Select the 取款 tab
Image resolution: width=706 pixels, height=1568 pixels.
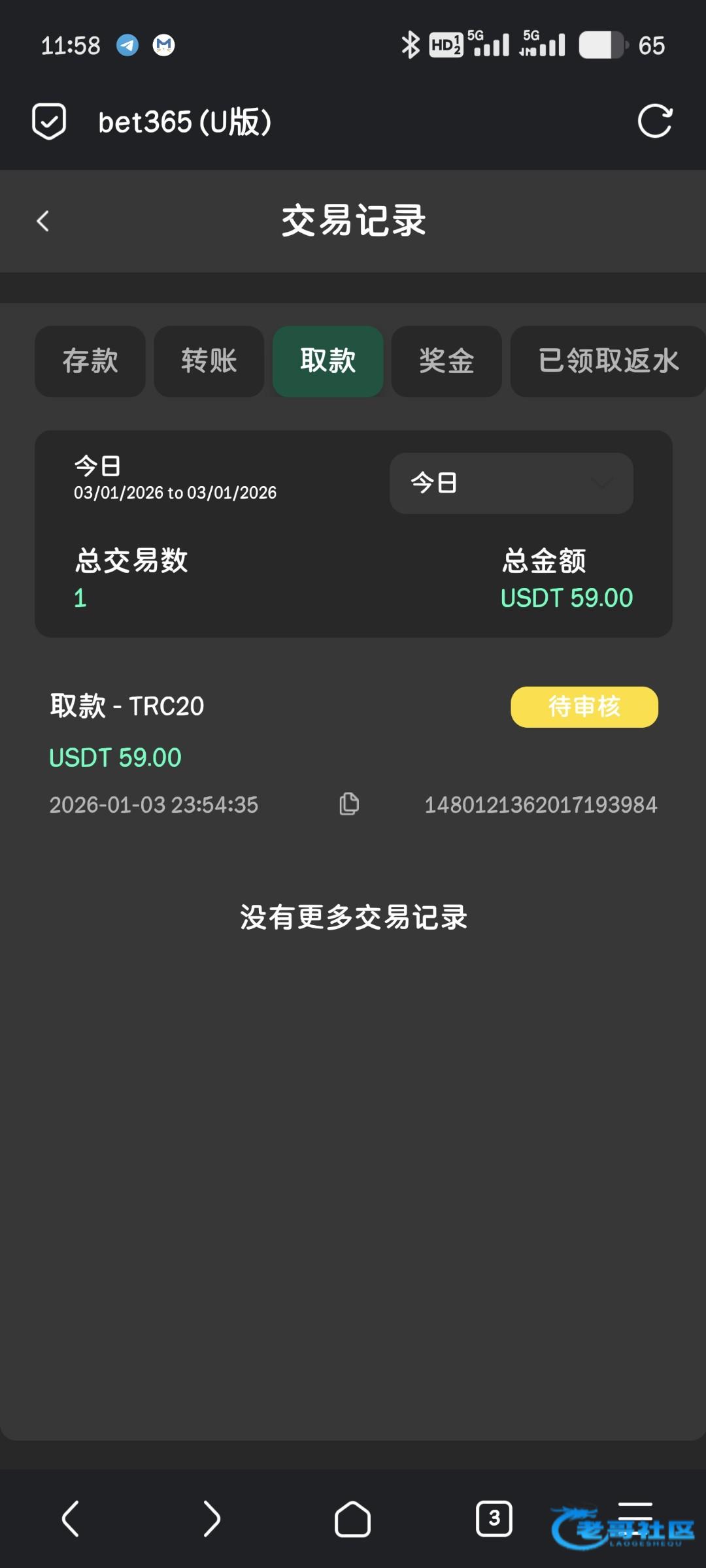(328, 361)
